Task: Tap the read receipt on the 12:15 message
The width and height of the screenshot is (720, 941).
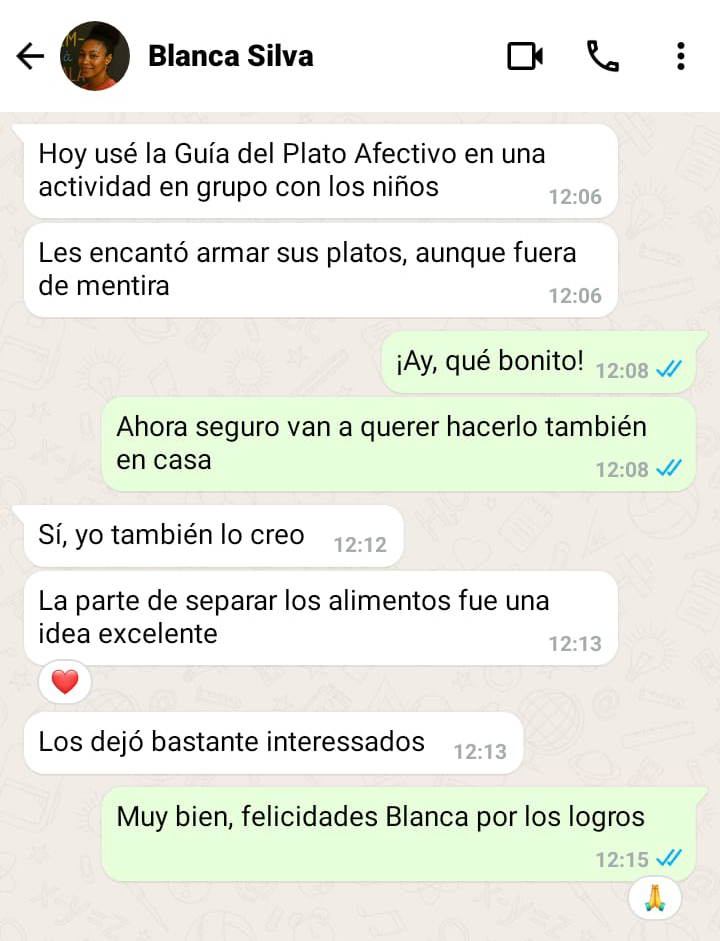Action: [x=664, y=859]
